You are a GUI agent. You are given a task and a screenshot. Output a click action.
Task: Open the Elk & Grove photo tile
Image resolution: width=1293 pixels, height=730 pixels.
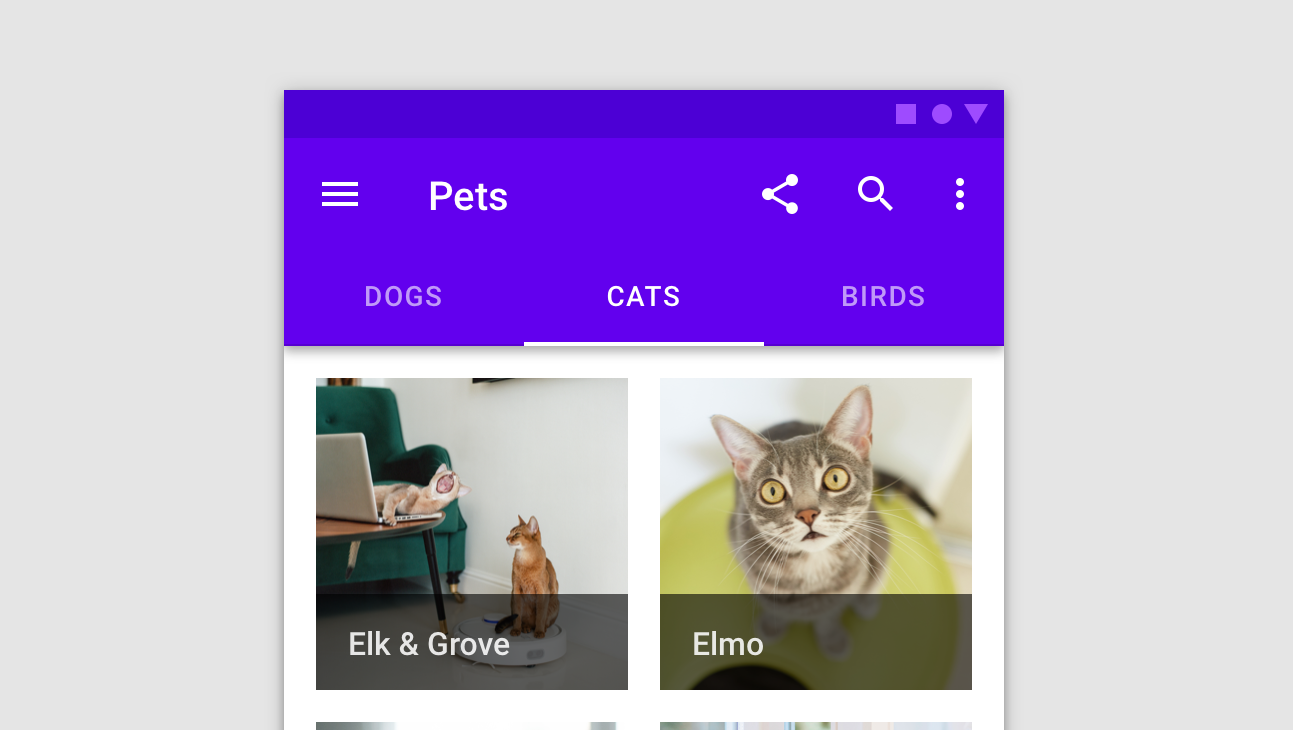click(472, 533)
